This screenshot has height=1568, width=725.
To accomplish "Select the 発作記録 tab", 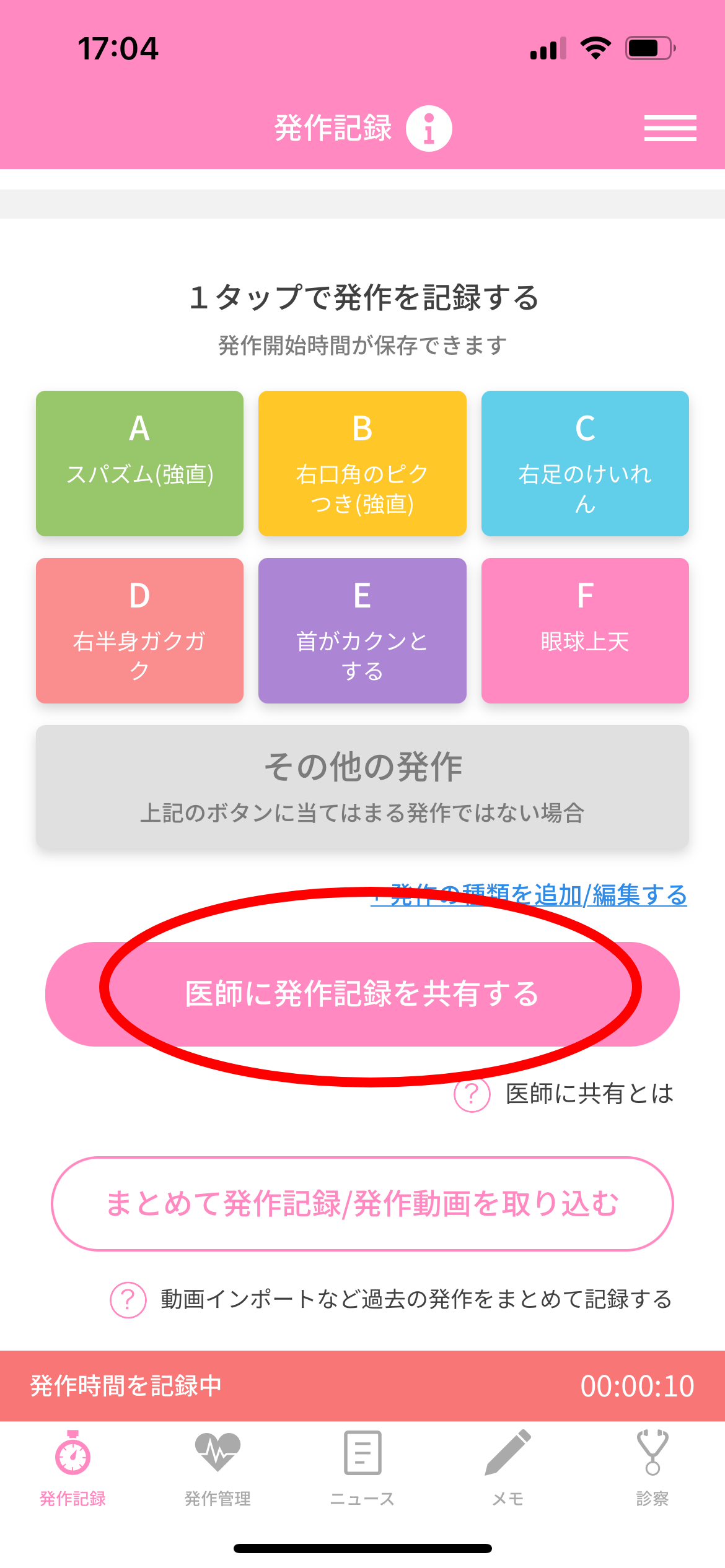I will 72,1468.
